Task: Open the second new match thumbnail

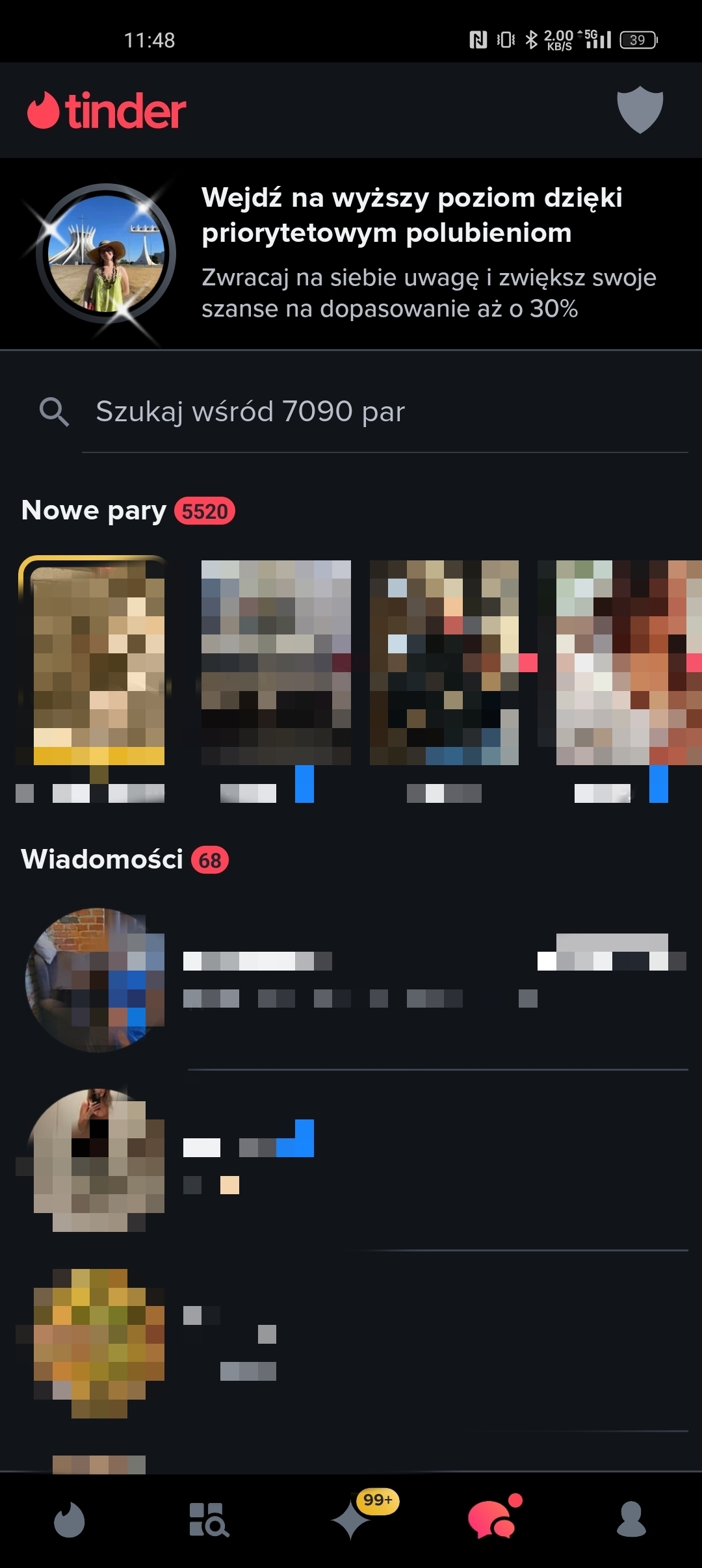Action: [276, 662]
